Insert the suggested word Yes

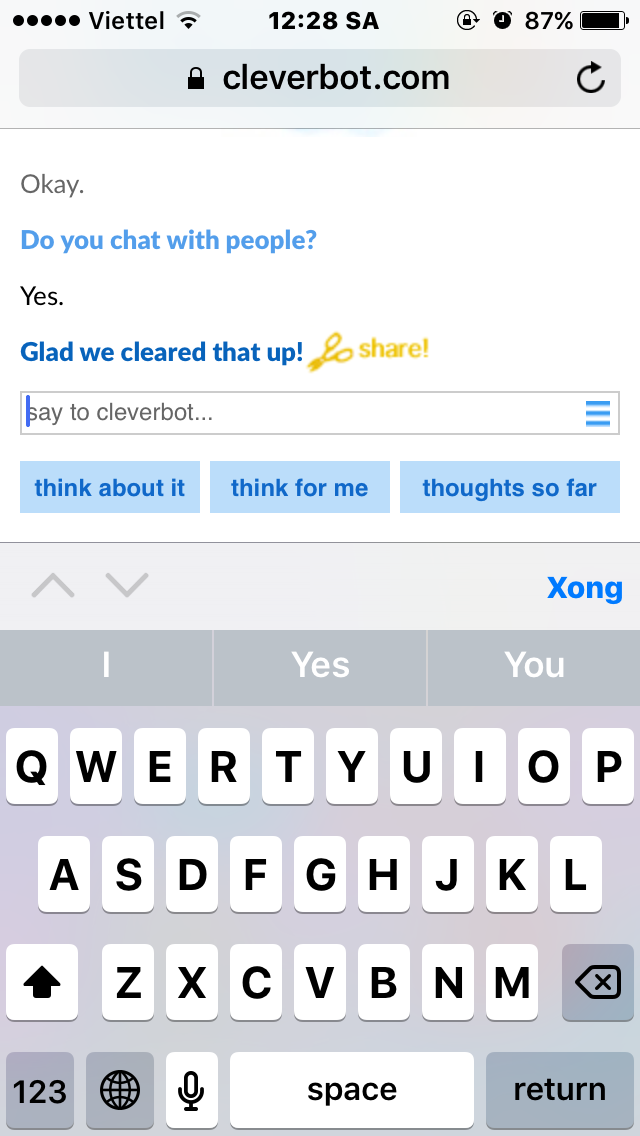[x=320, y=666]
